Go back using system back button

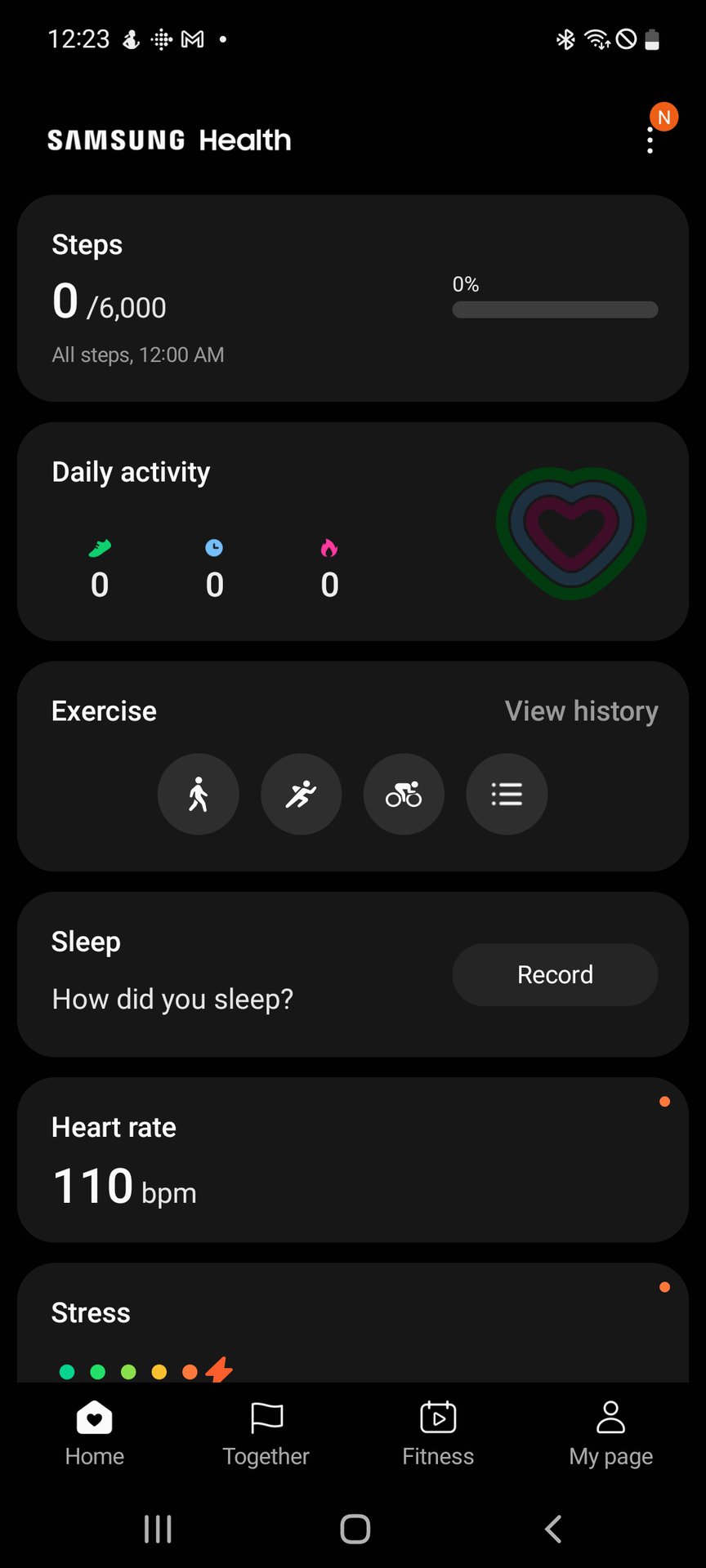(553, 1529)
